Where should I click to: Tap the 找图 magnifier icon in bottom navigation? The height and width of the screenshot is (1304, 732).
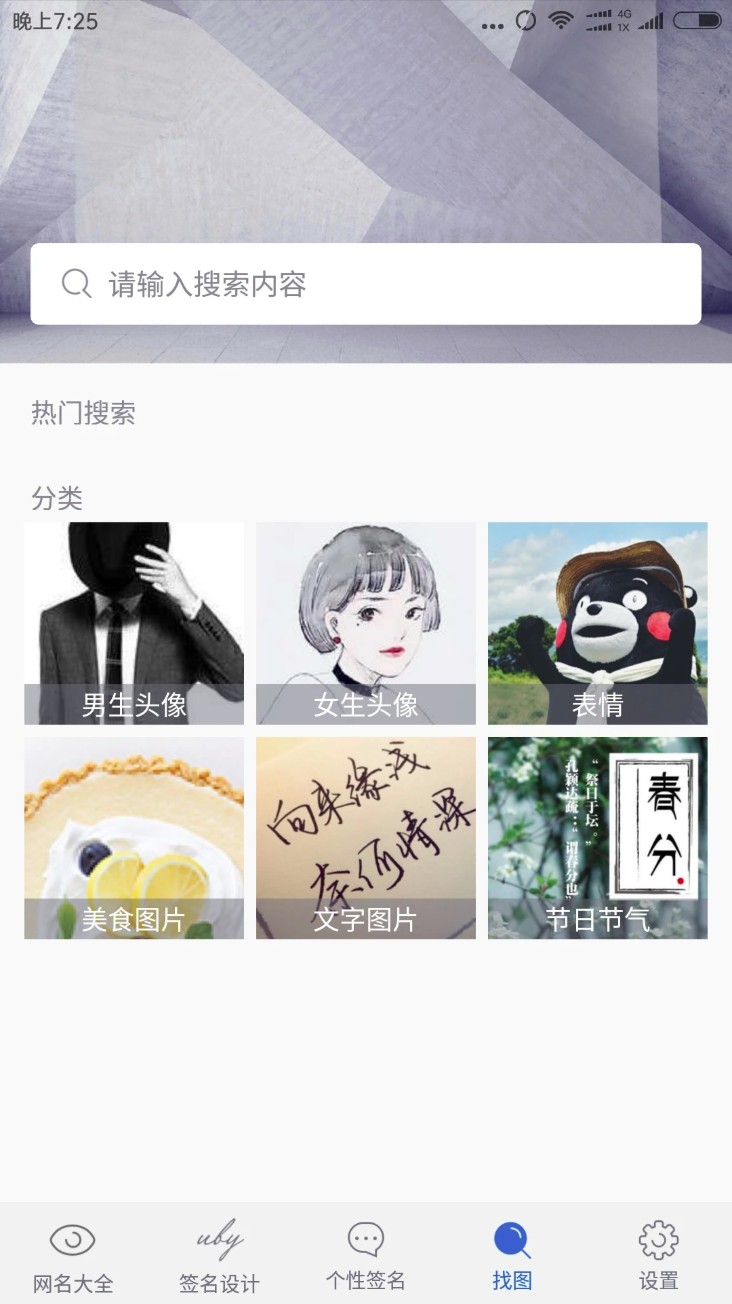click(510, 1240)
